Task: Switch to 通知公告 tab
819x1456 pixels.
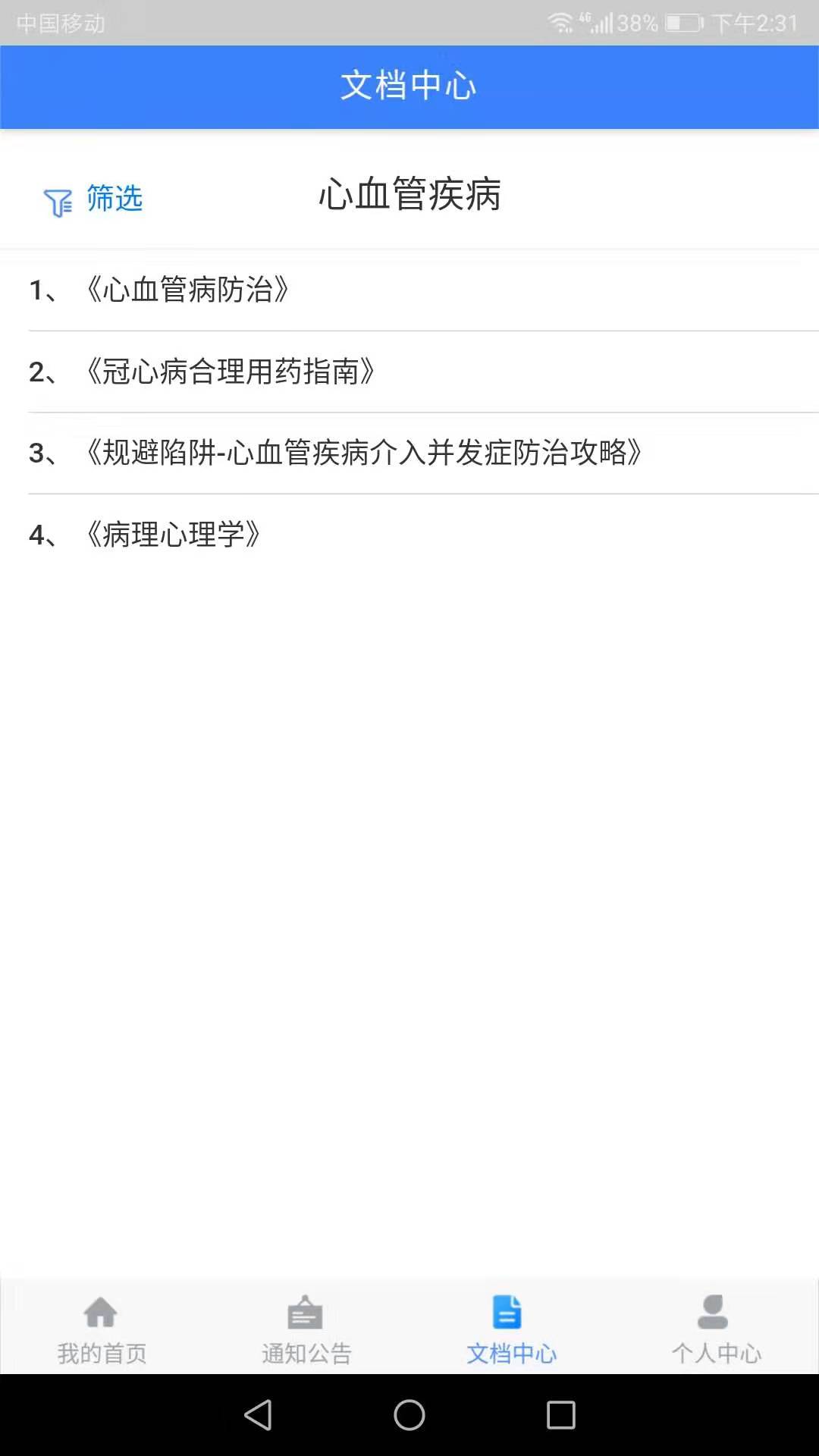Action: click(306, 1329)
